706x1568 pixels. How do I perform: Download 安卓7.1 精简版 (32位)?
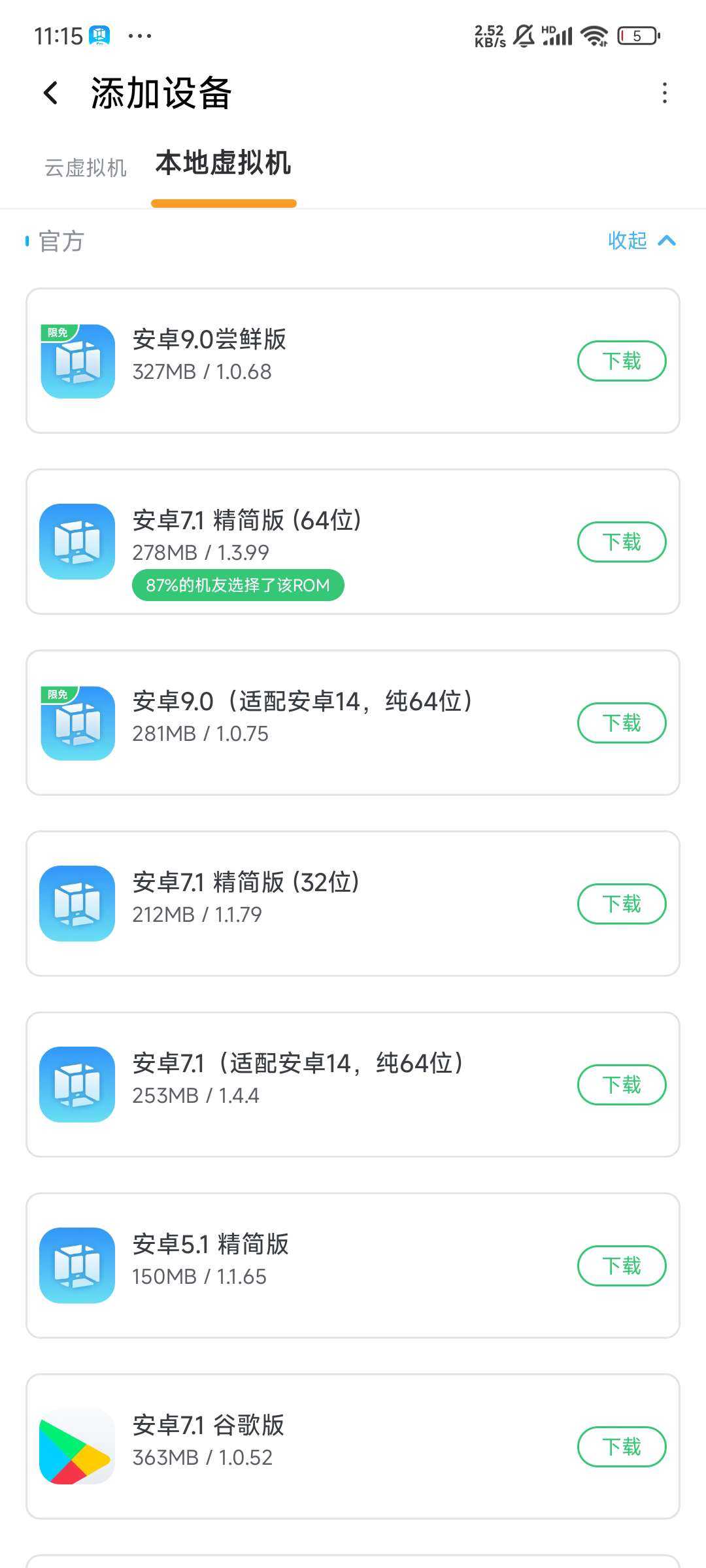(x=621, y=904)
